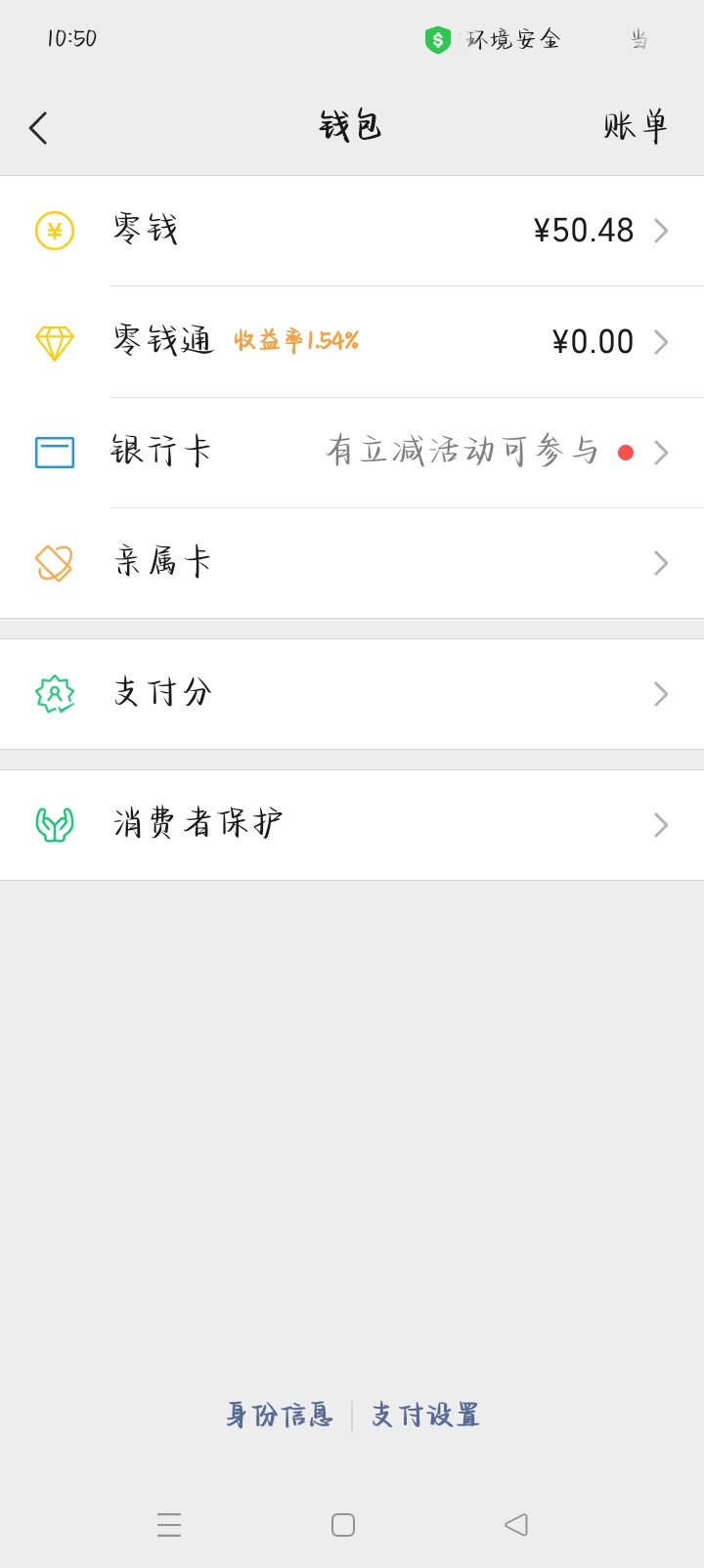704x1568 pixels.
Task: Tap the 身份信息 link
Action: (x=280, y=1416)
